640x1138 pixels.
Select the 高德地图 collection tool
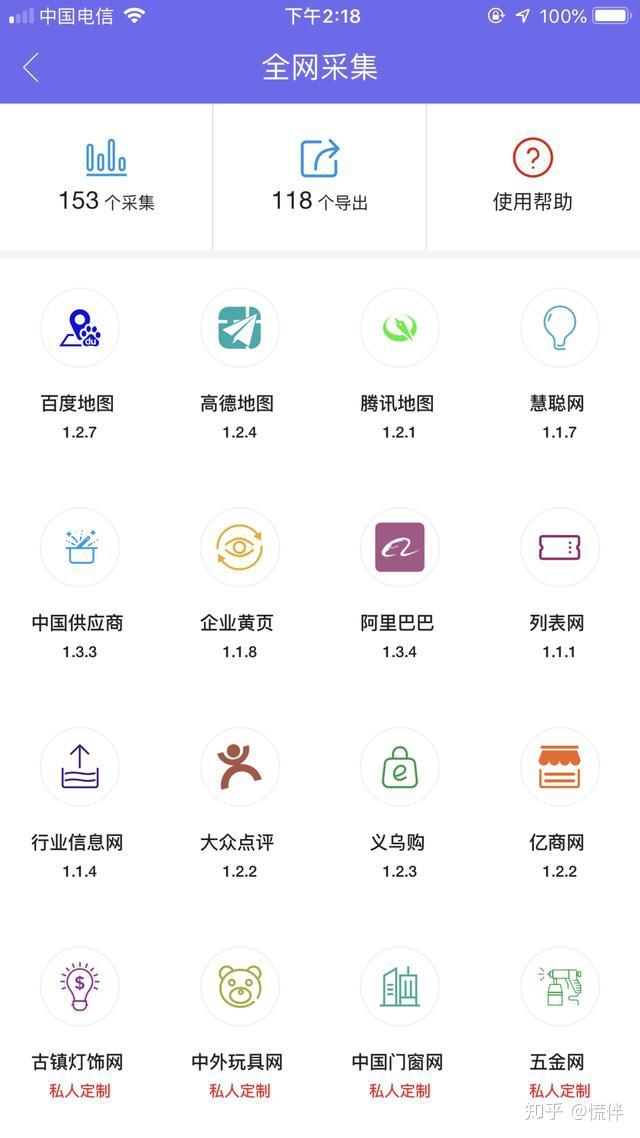[x=239, y=364]
